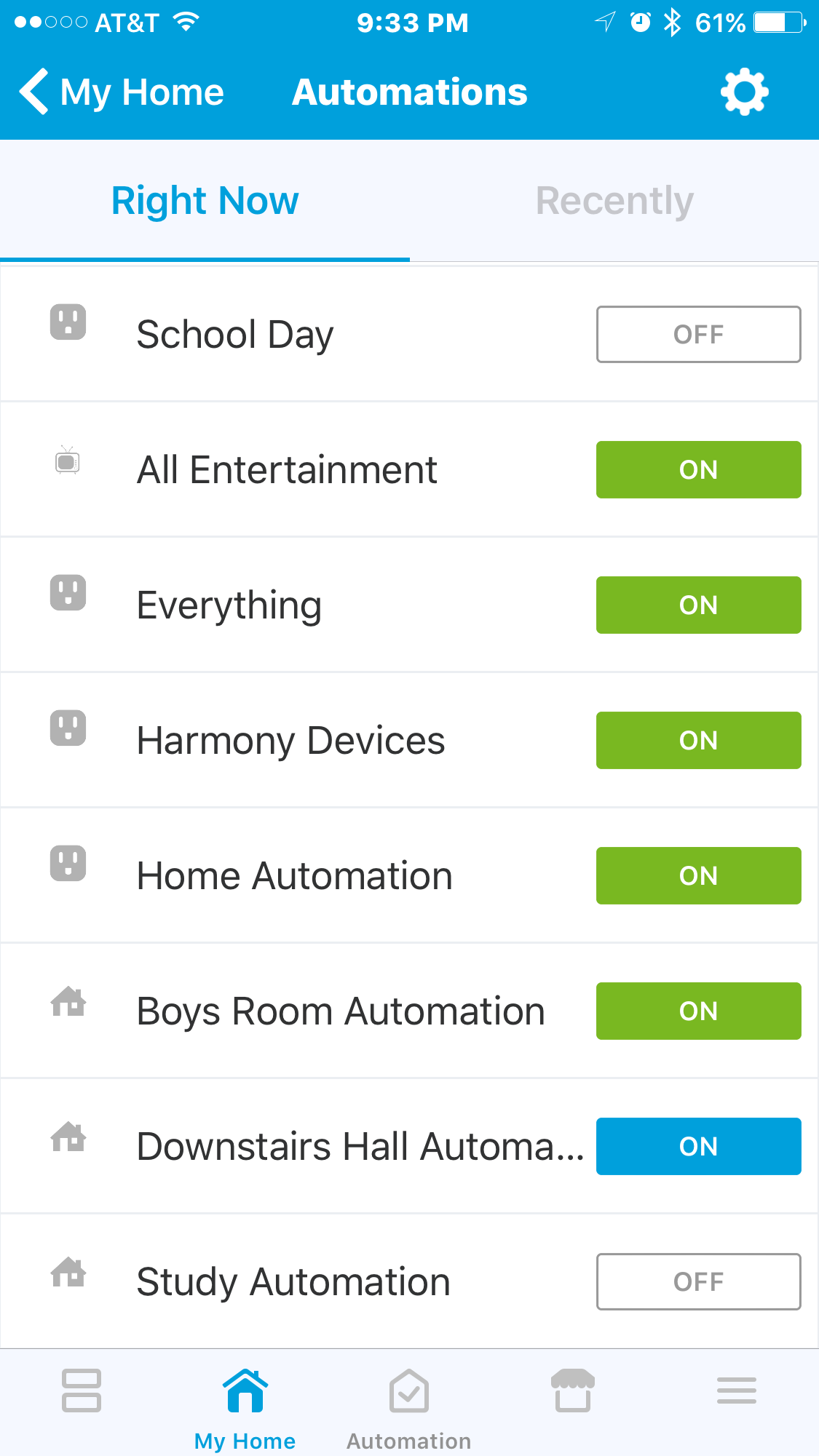Open the store icon in the bottom bar
Viewport: 819px width, 1456px height.
pyautogui.click(x=573, y=1391)
